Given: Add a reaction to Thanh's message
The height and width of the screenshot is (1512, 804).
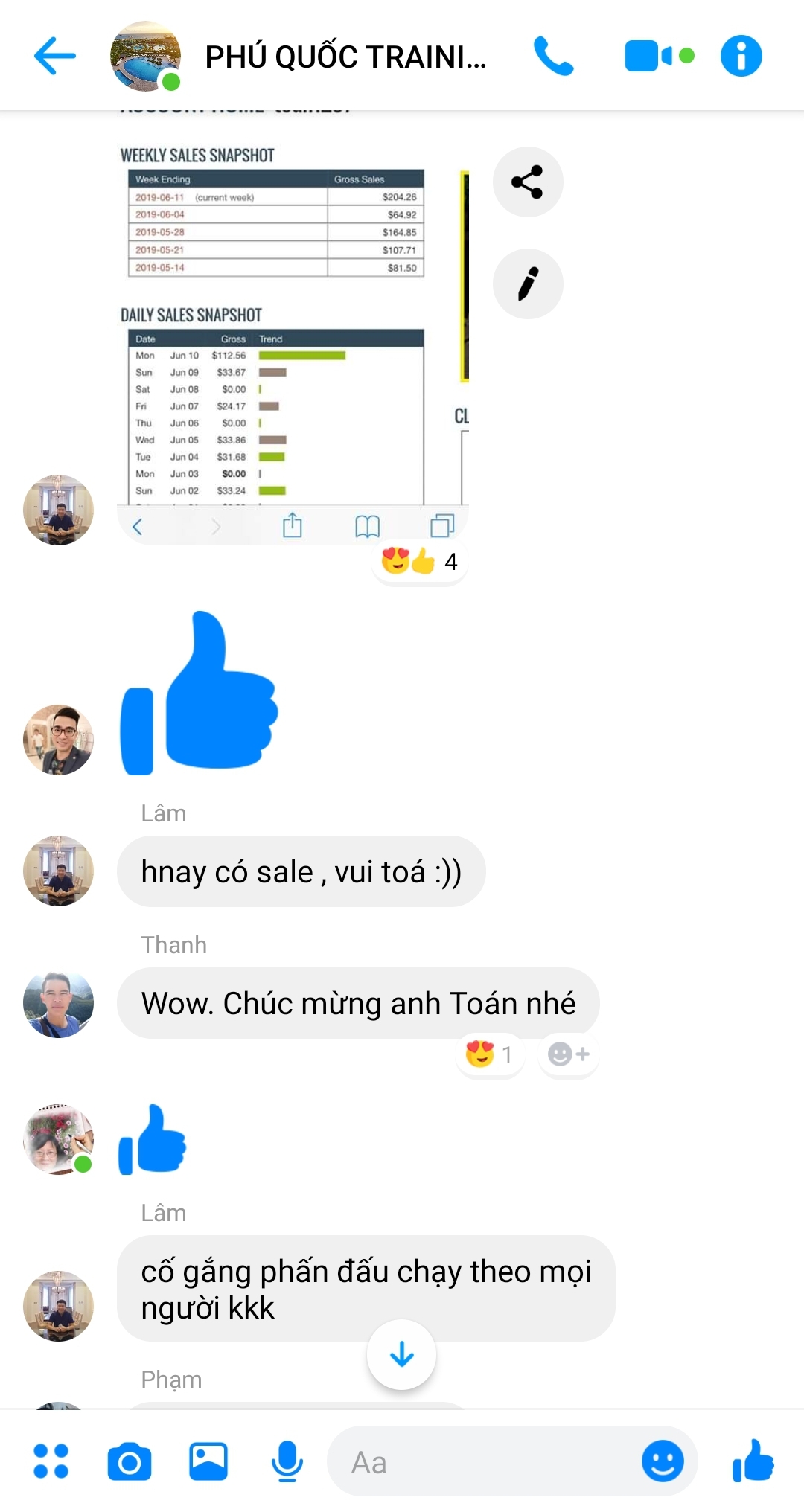Looking at the screenshot, I should [569, 1054].
